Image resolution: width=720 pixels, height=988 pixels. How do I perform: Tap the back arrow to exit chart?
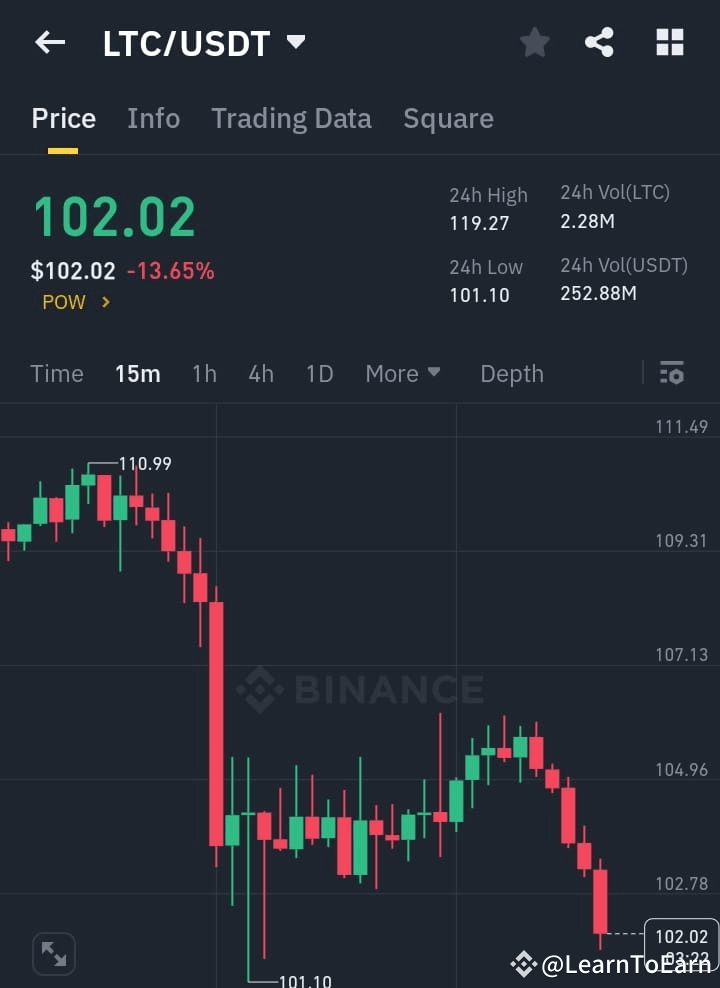tap(50, 42)
